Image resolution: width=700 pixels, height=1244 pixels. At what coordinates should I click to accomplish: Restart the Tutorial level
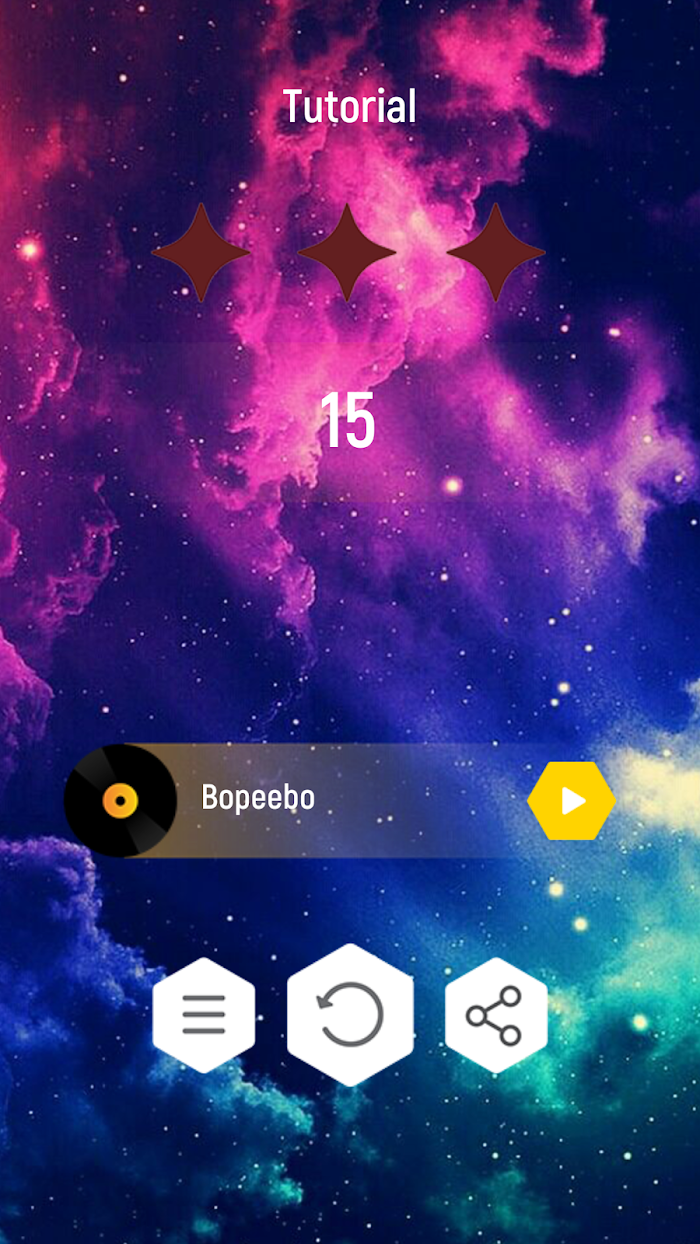click(x=350, y=1015)
